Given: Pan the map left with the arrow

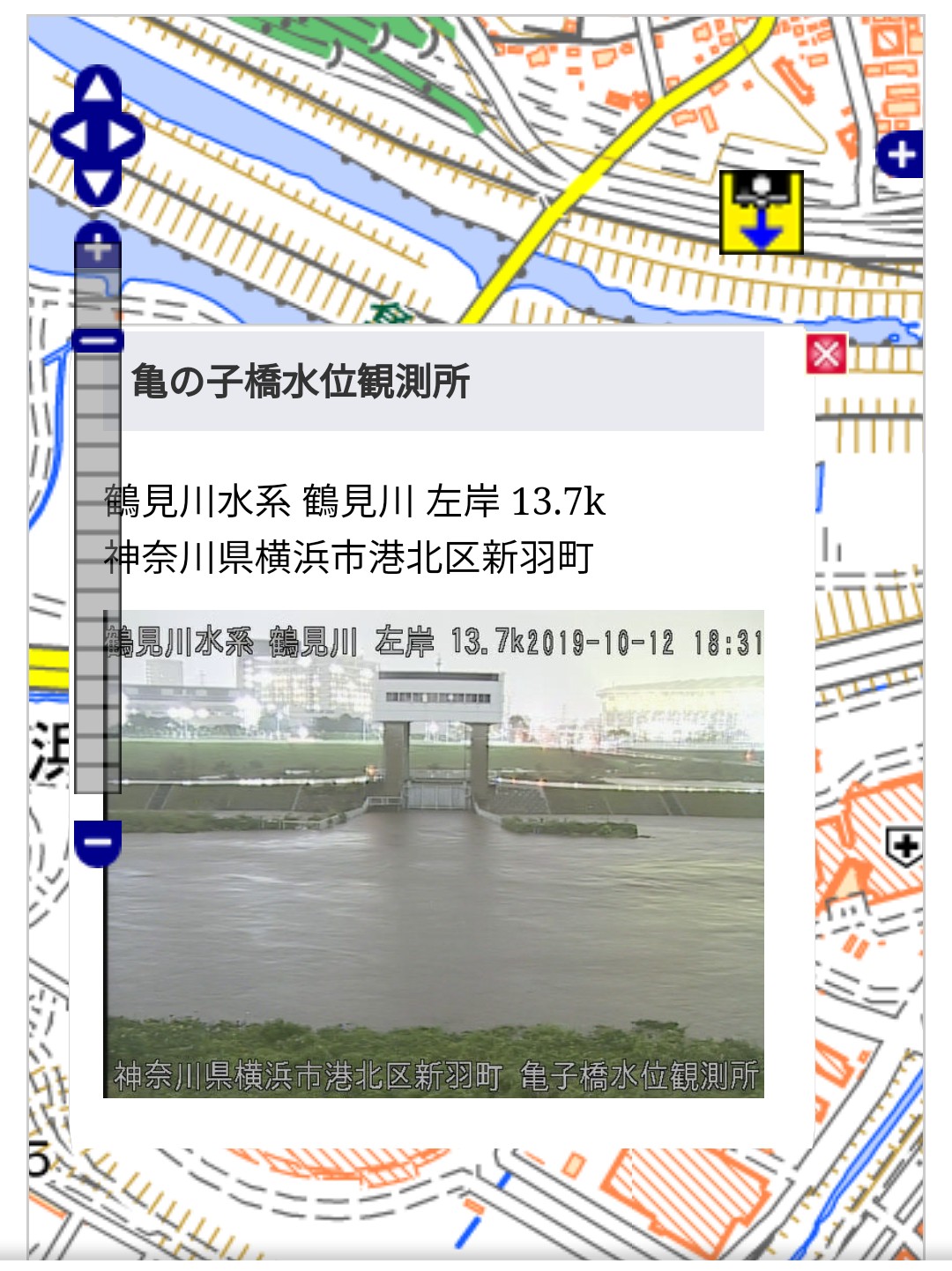Looking at the screenshot, I should [x=71, y=137].
